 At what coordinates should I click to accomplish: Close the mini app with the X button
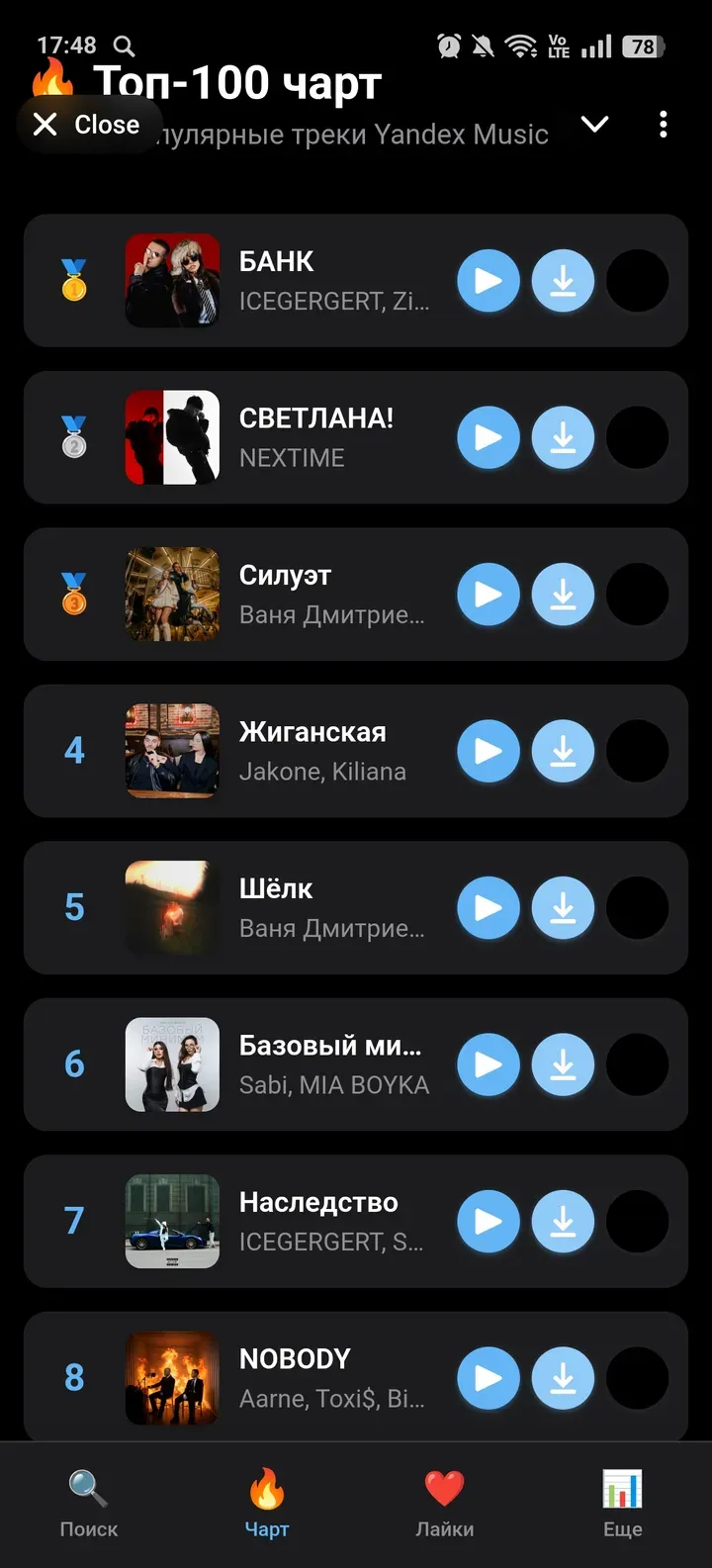(x=87, y=125)
